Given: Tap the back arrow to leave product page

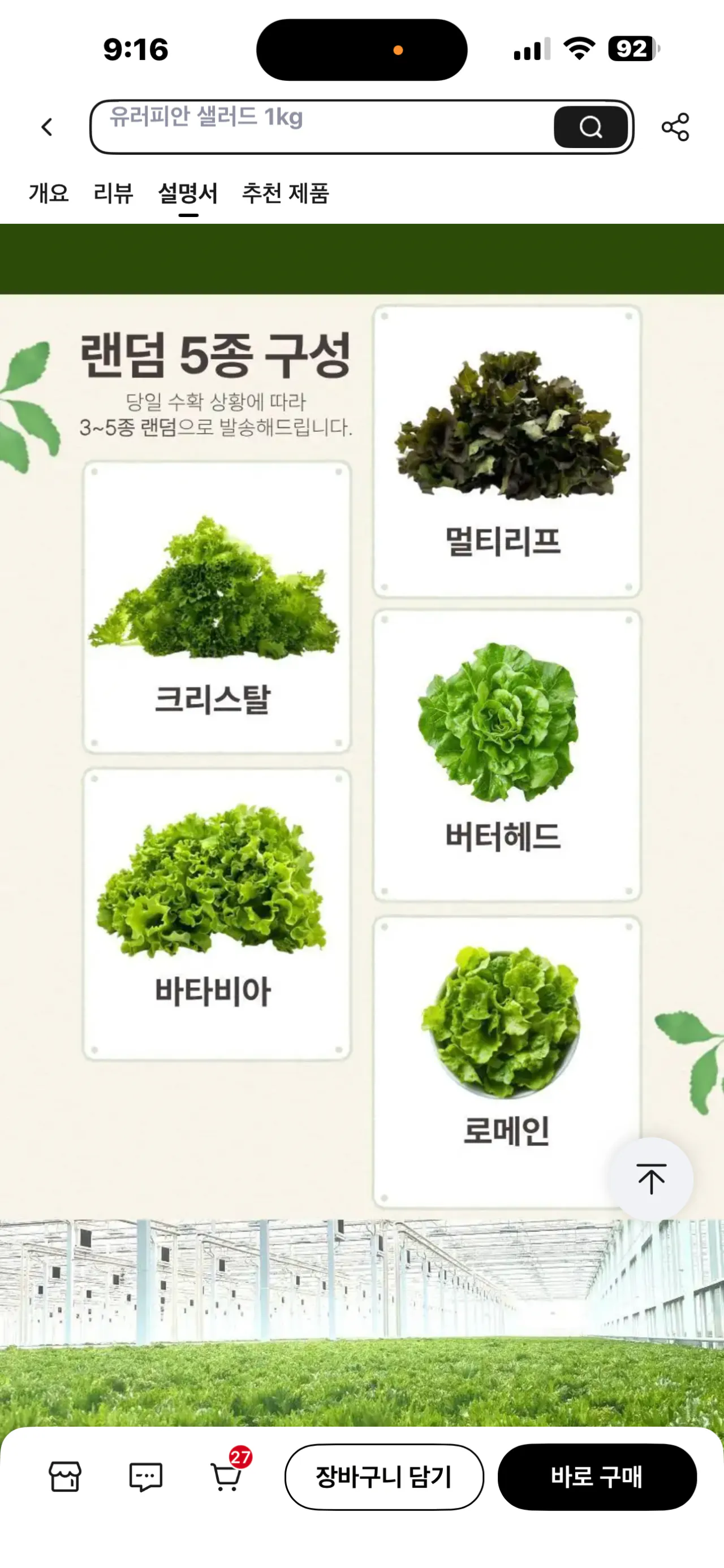Looking at the screenshot, I should pos(48,127).
